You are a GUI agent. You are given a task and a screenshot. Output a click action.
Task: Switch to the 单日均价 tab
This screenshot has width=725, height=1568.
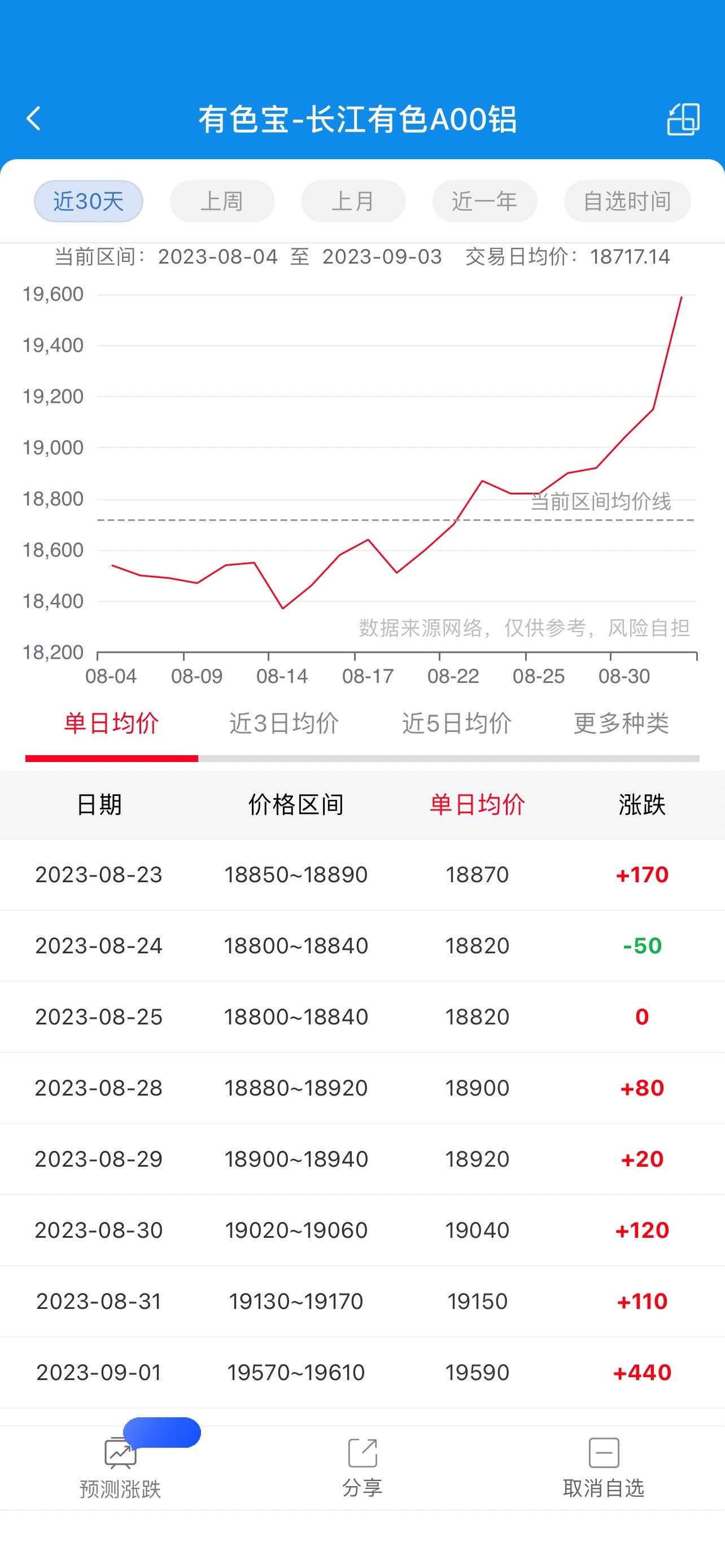pyautogui.click(x=111, y=724)
